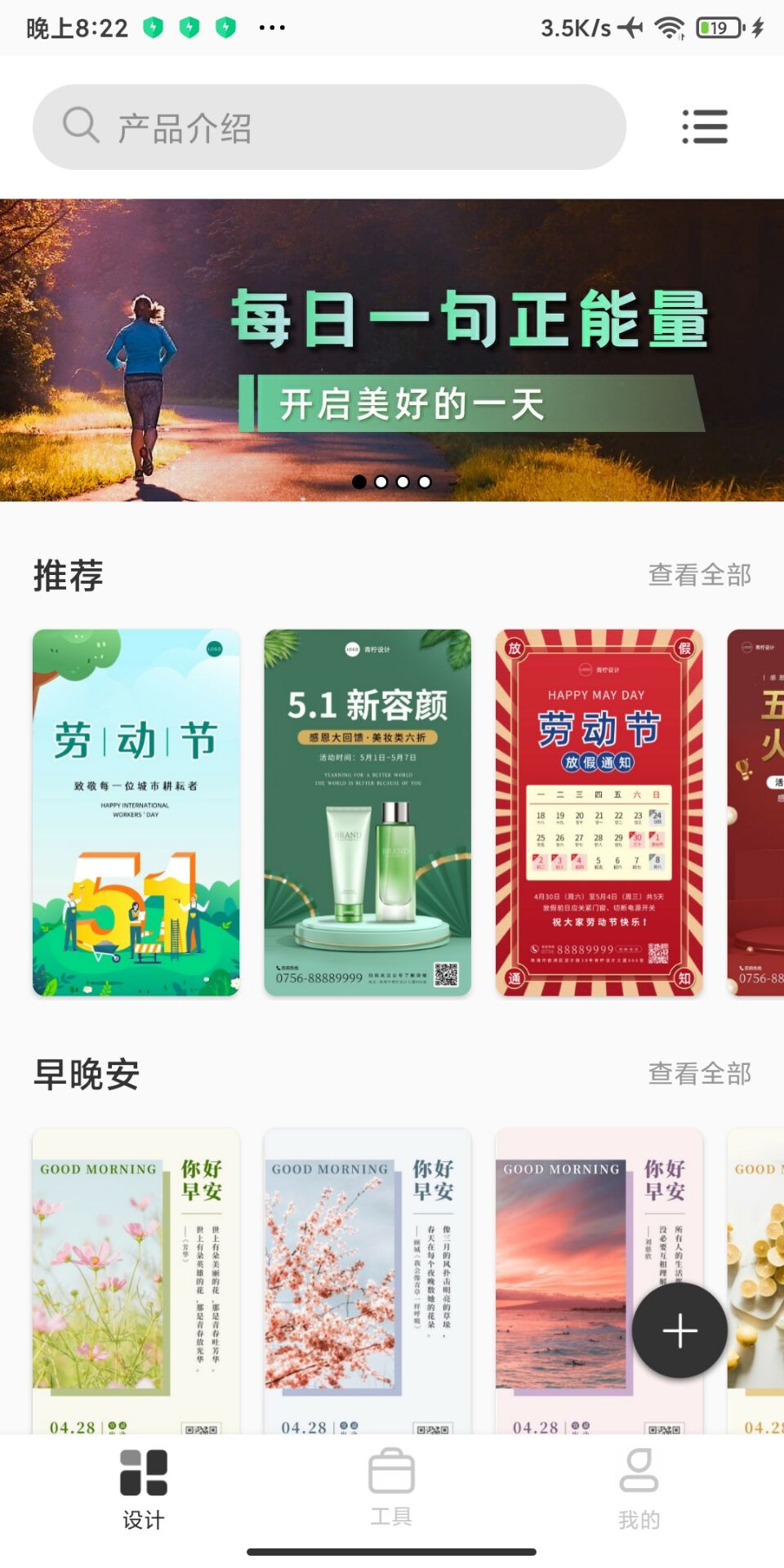Create a new design with plus button

(679, 1330)
